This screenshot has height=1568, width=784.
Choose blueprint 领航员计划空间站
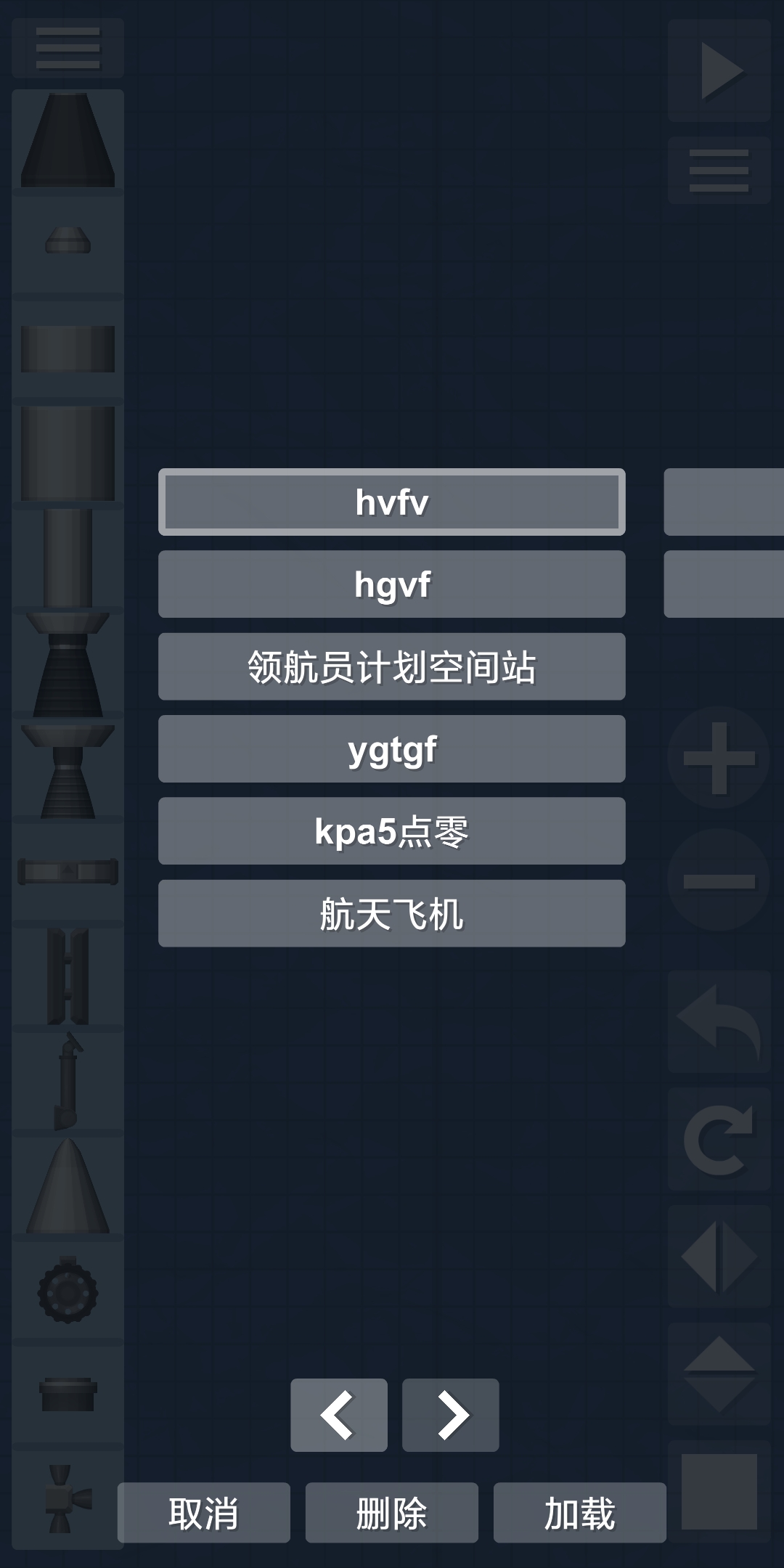[x=391, y=666]
